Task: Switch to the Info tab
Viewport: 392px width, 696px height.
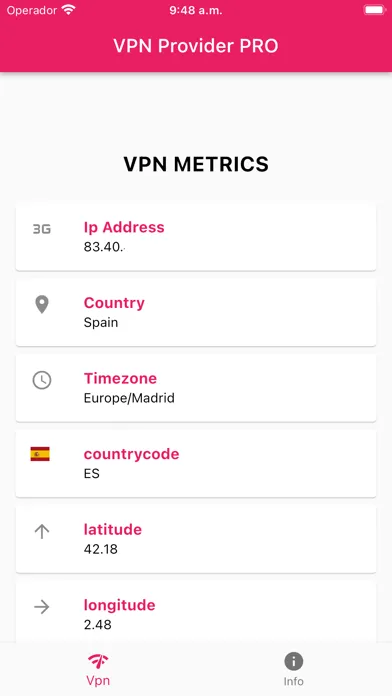Action: [x=293, y=670]
